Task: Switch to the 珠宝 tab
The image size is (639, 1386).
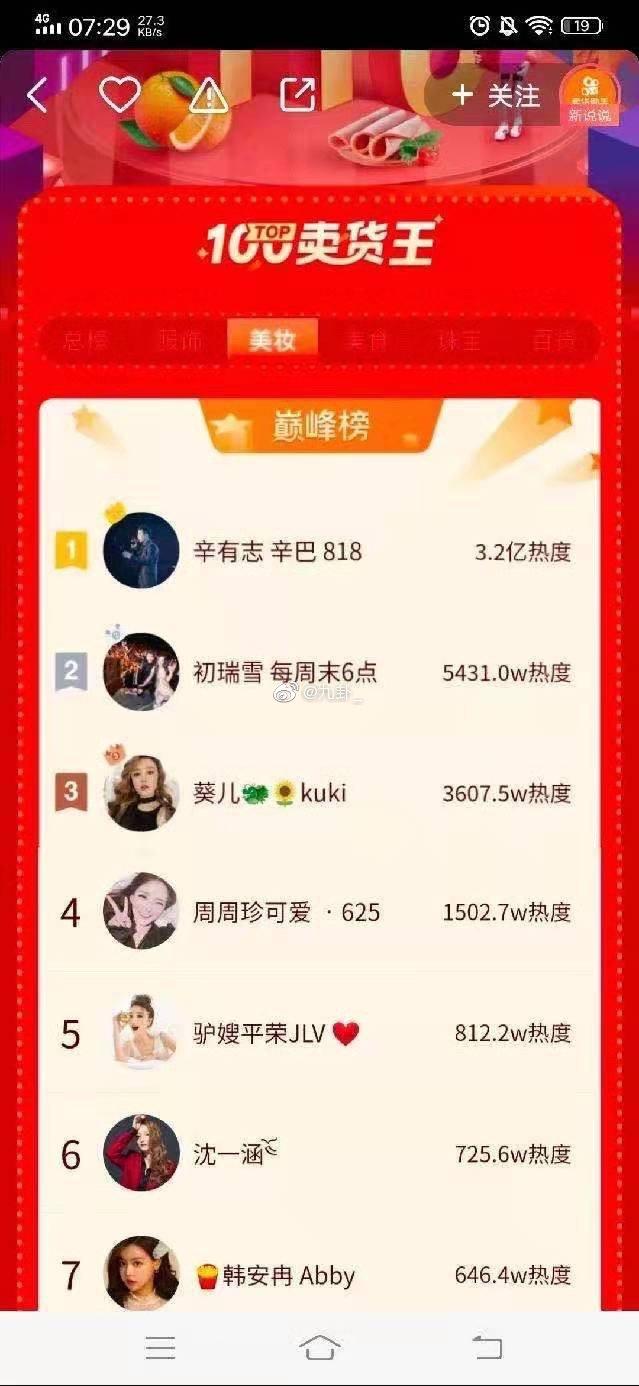Action: point(459,340)
